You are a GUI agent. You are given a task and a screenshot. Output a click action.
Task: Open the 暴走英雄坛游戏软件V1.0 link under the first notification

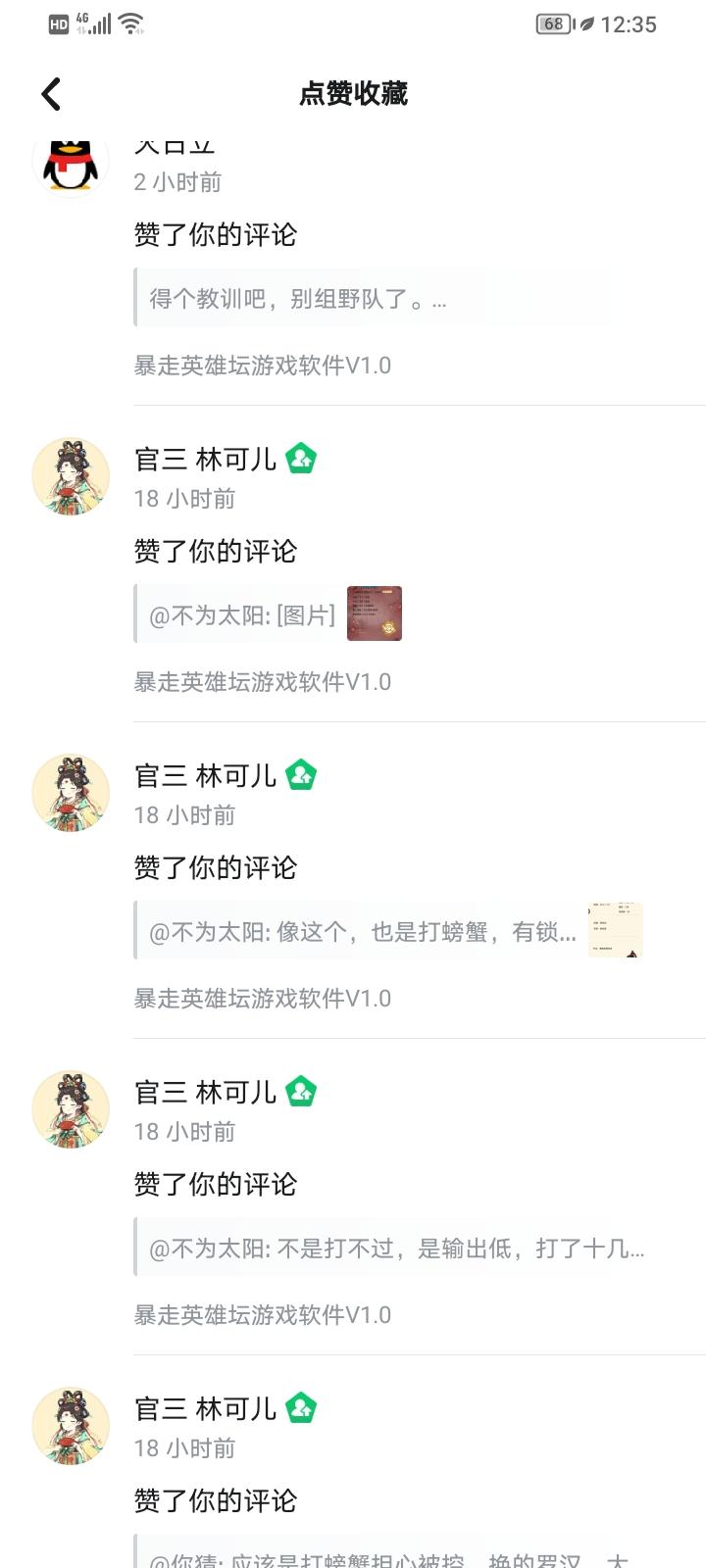[265, 365]
